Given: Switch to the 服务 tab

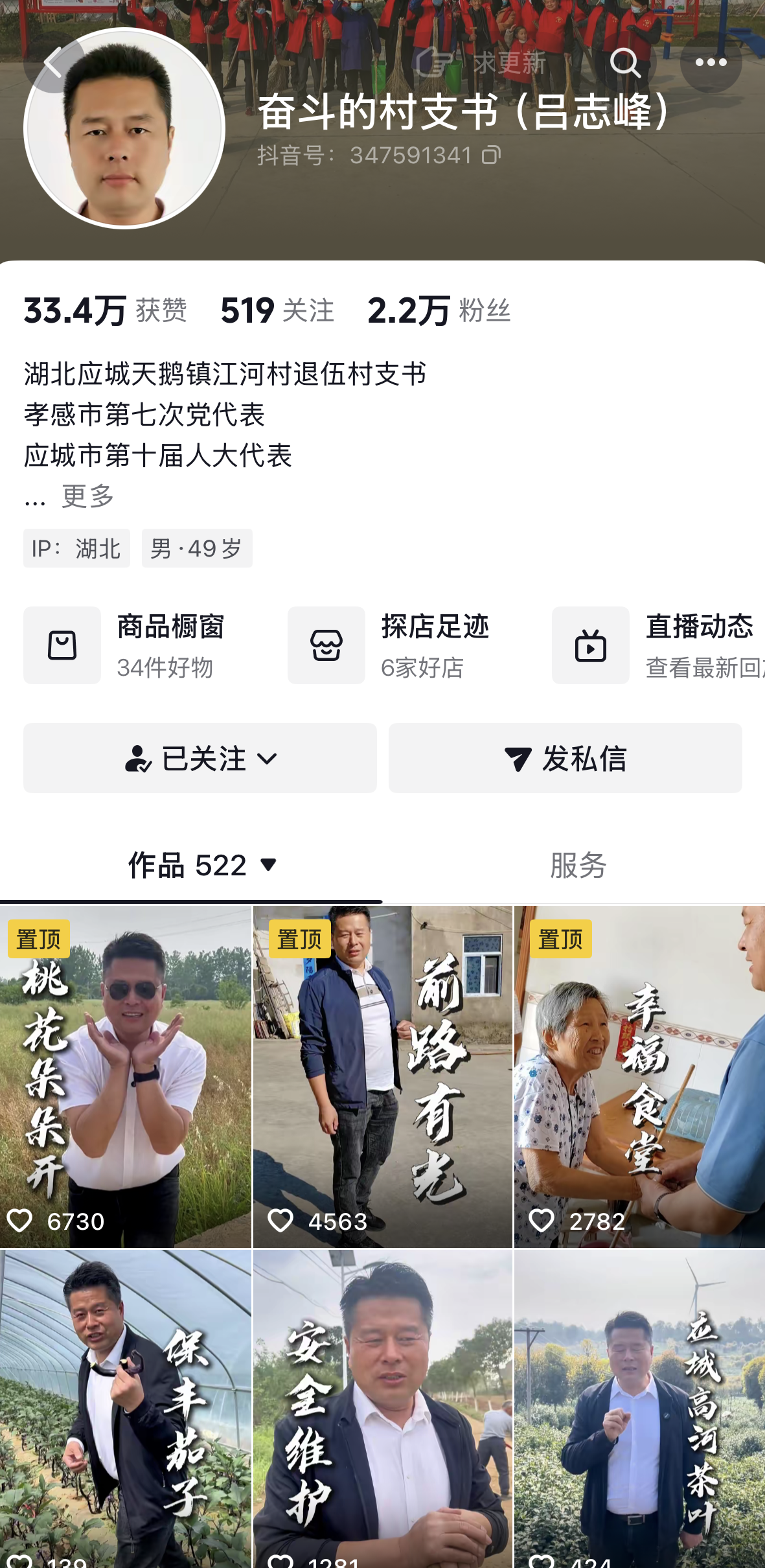Looking at the screenshot, I should 578,866.
